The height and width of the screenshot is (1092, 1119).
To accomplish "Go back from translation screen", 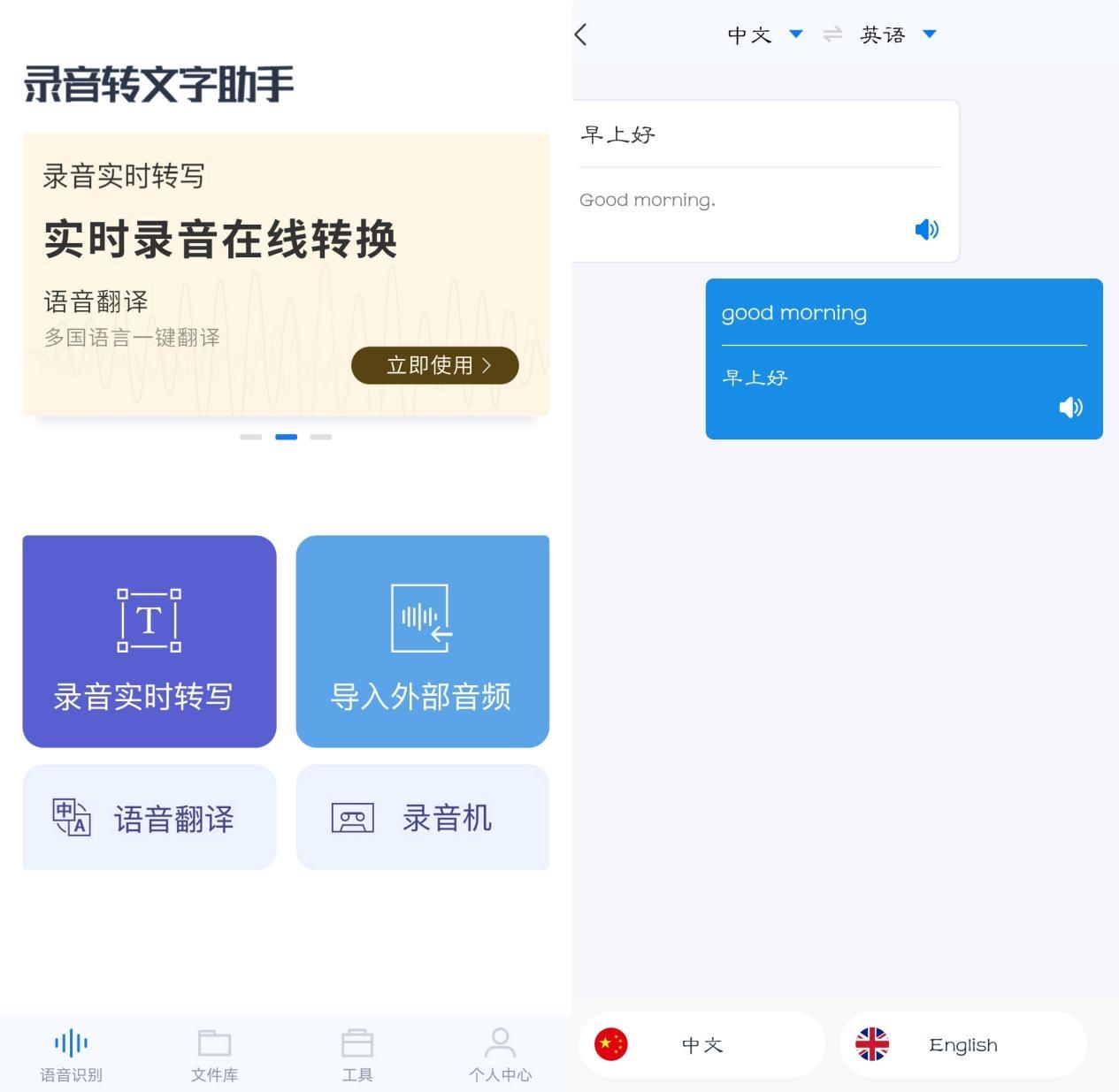I will 581,34.
